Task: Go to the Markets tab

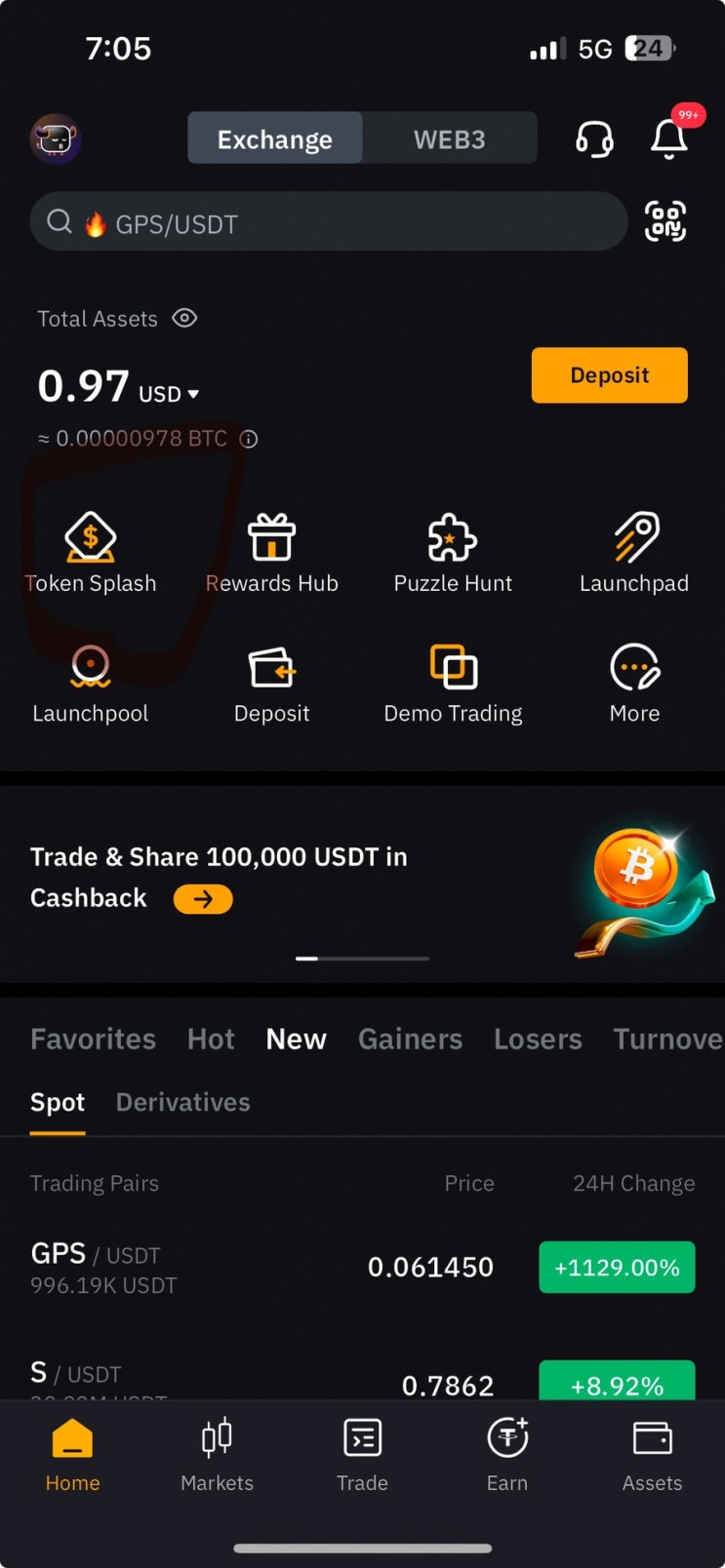Action: [217, 1455]
